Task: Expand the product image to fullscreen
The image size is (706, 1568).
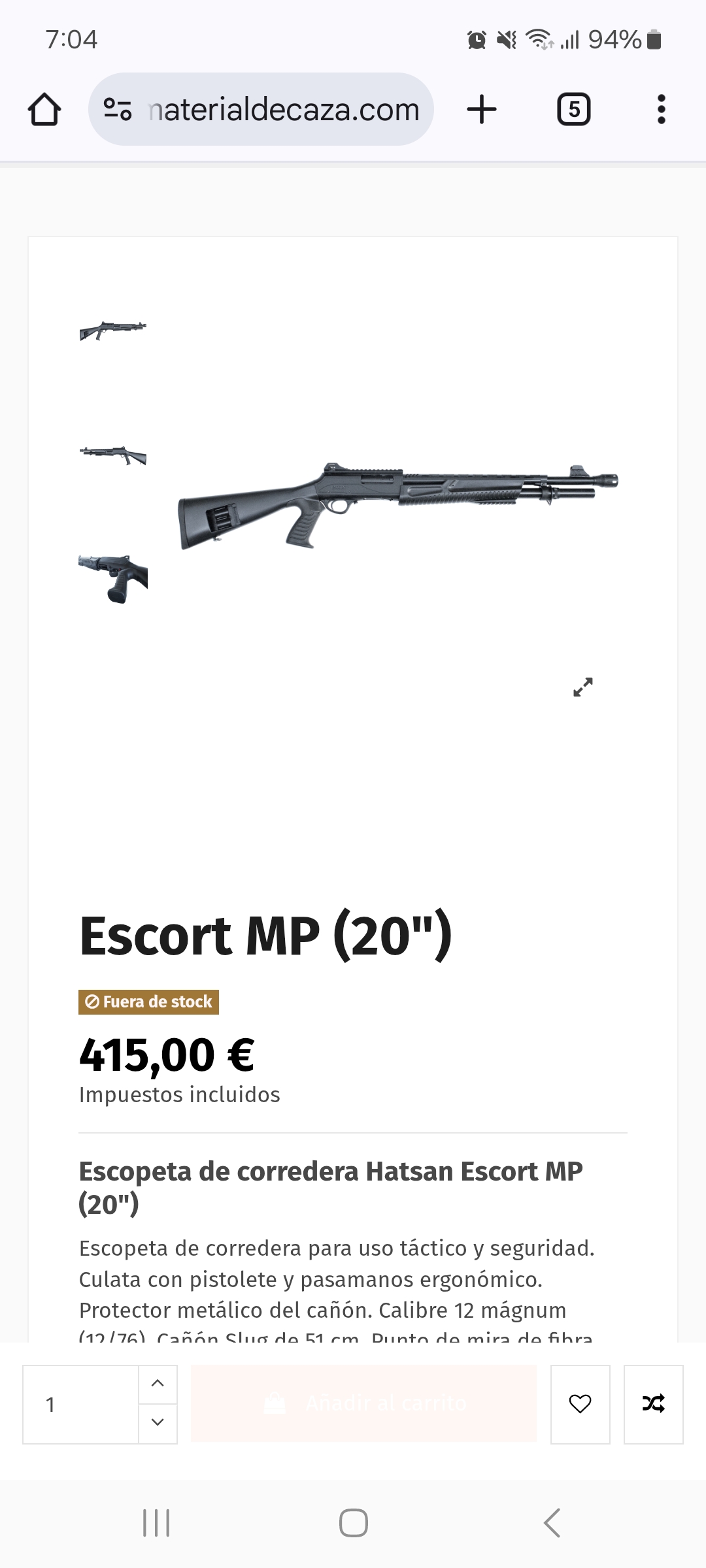Action: click(x=582, y=687)
